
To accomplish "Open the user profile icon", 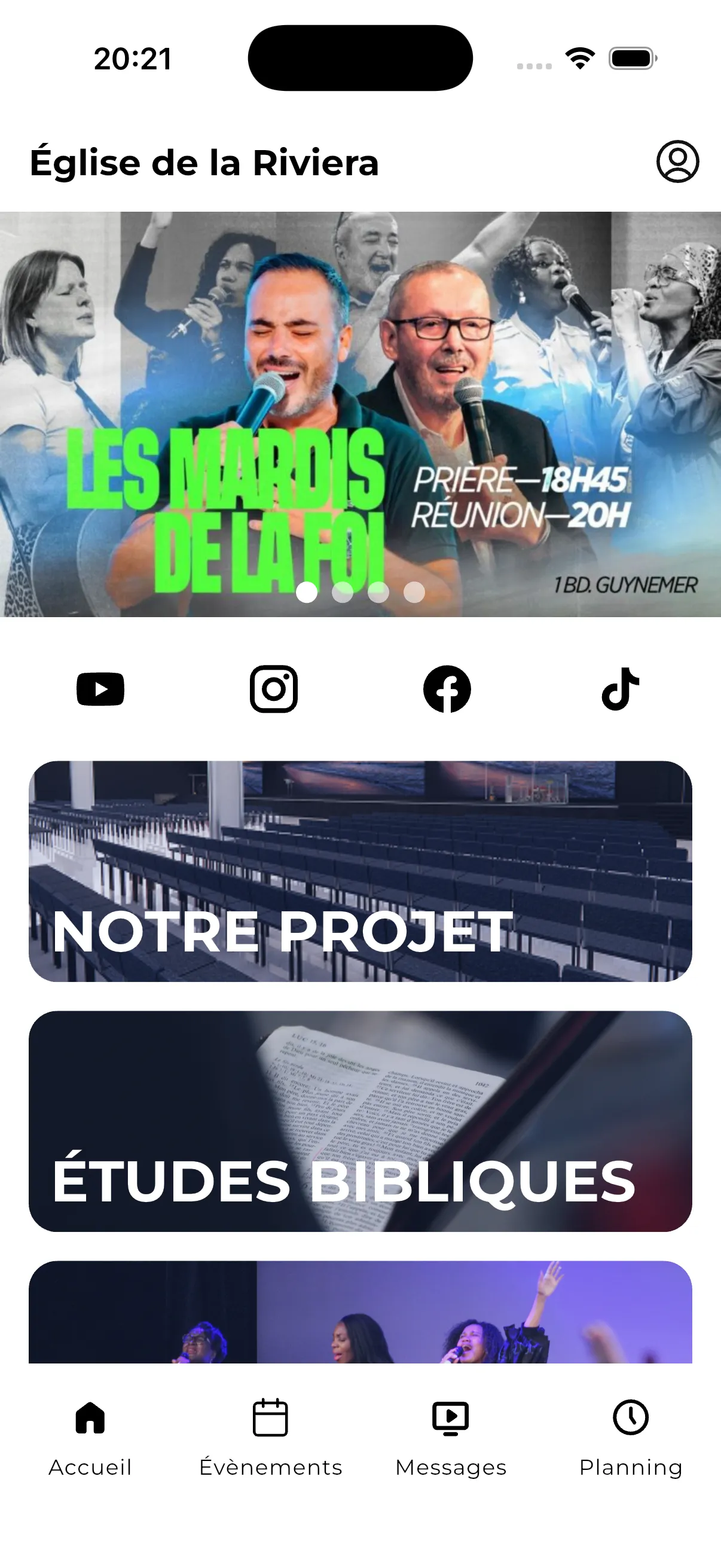I will pyautogui.click(x=677, y=162).
